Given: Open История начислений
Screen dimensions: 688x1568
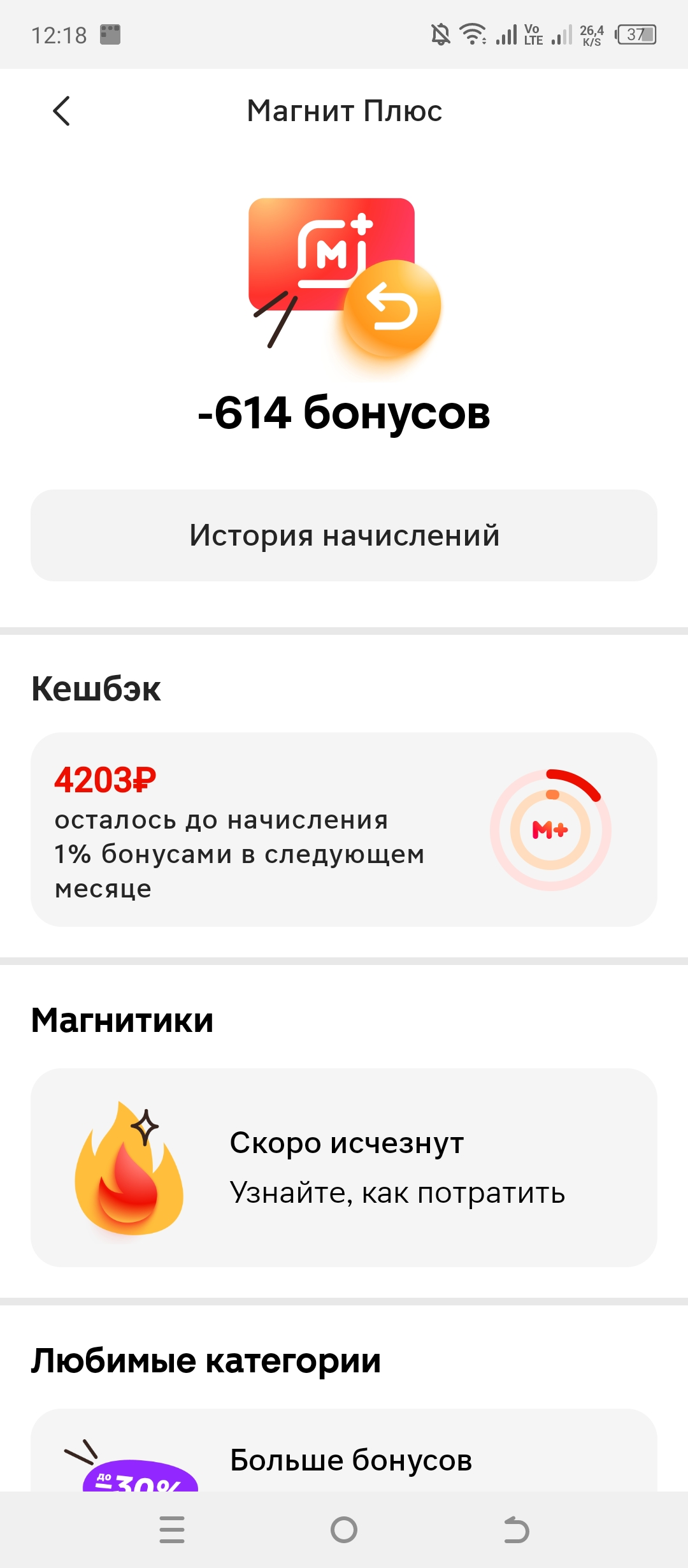Looking at the screenshot, I should pyautogui.click(x=344, y=535).
